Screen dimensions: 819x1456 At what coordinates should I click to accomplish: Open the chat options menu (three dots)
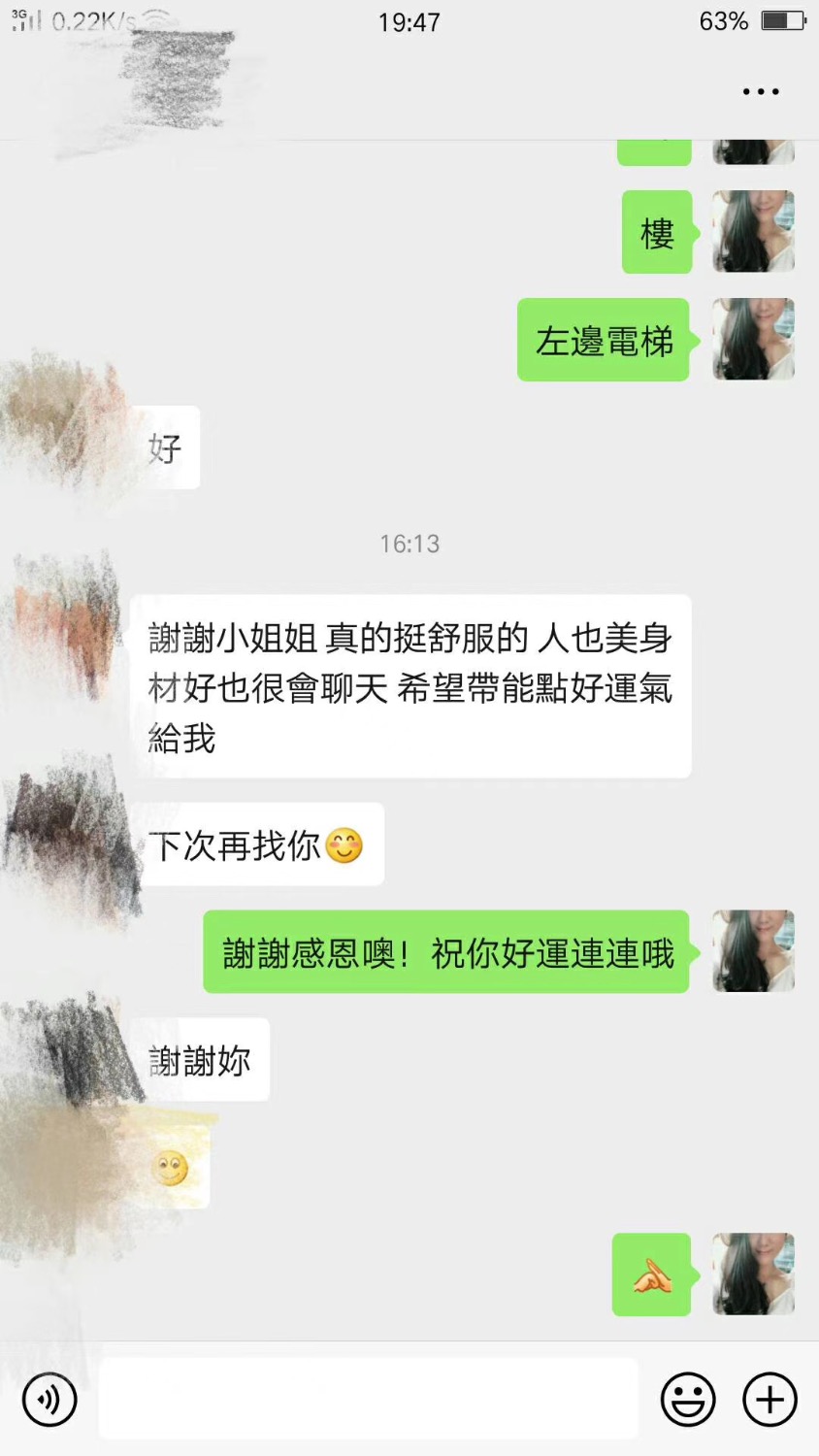(760, 90)
